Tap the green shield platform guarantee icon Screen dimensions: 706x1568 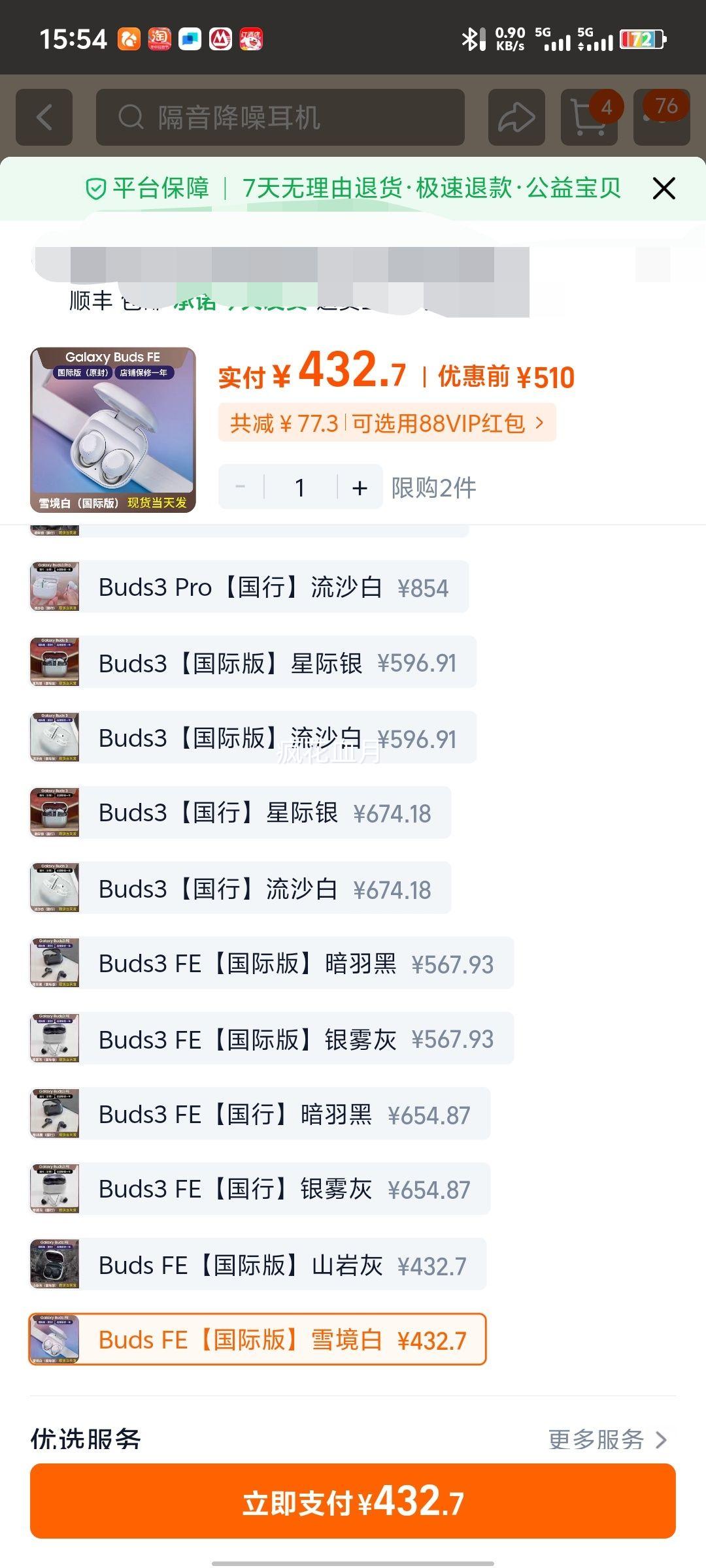click(x=97, y=188)
